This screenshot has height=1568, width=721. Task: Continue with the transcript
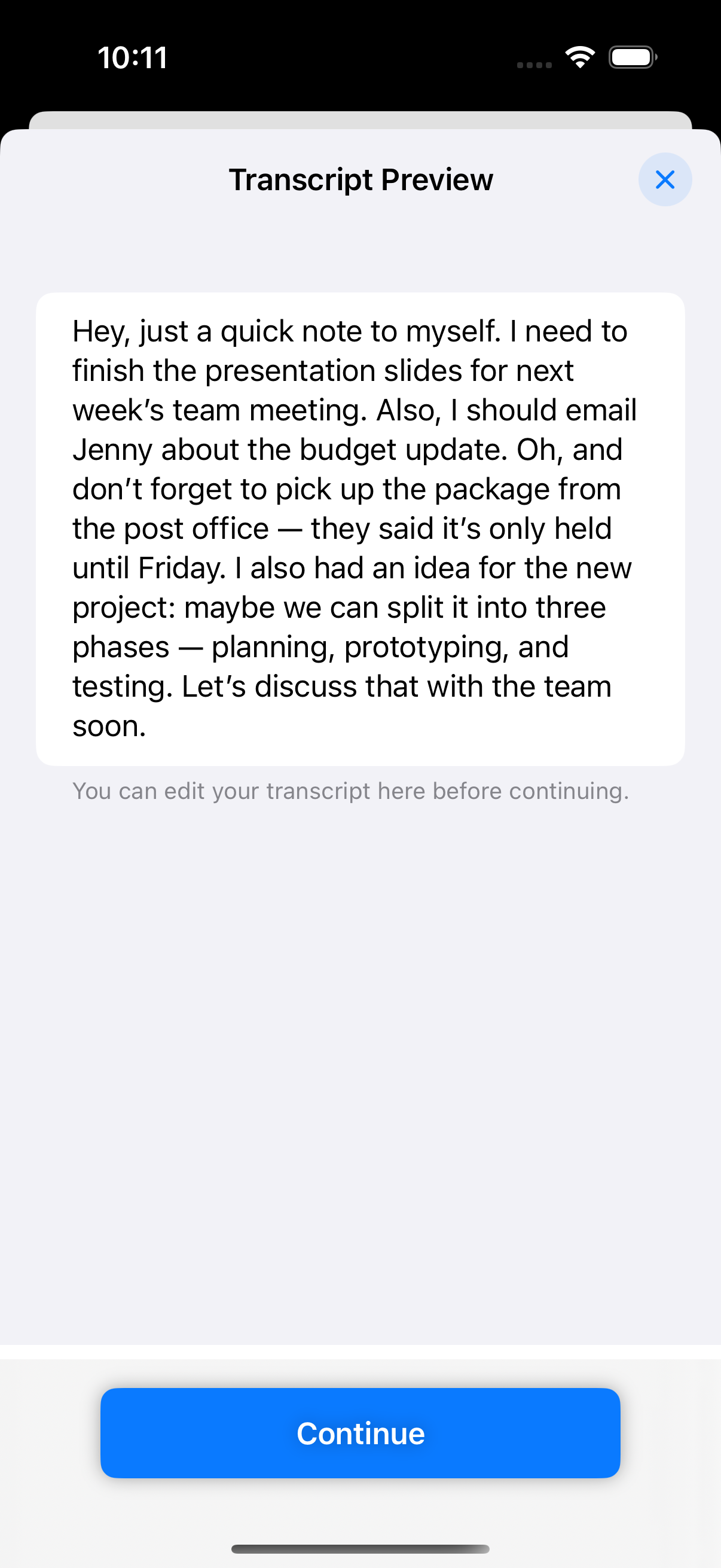(x=360, y=1433)
